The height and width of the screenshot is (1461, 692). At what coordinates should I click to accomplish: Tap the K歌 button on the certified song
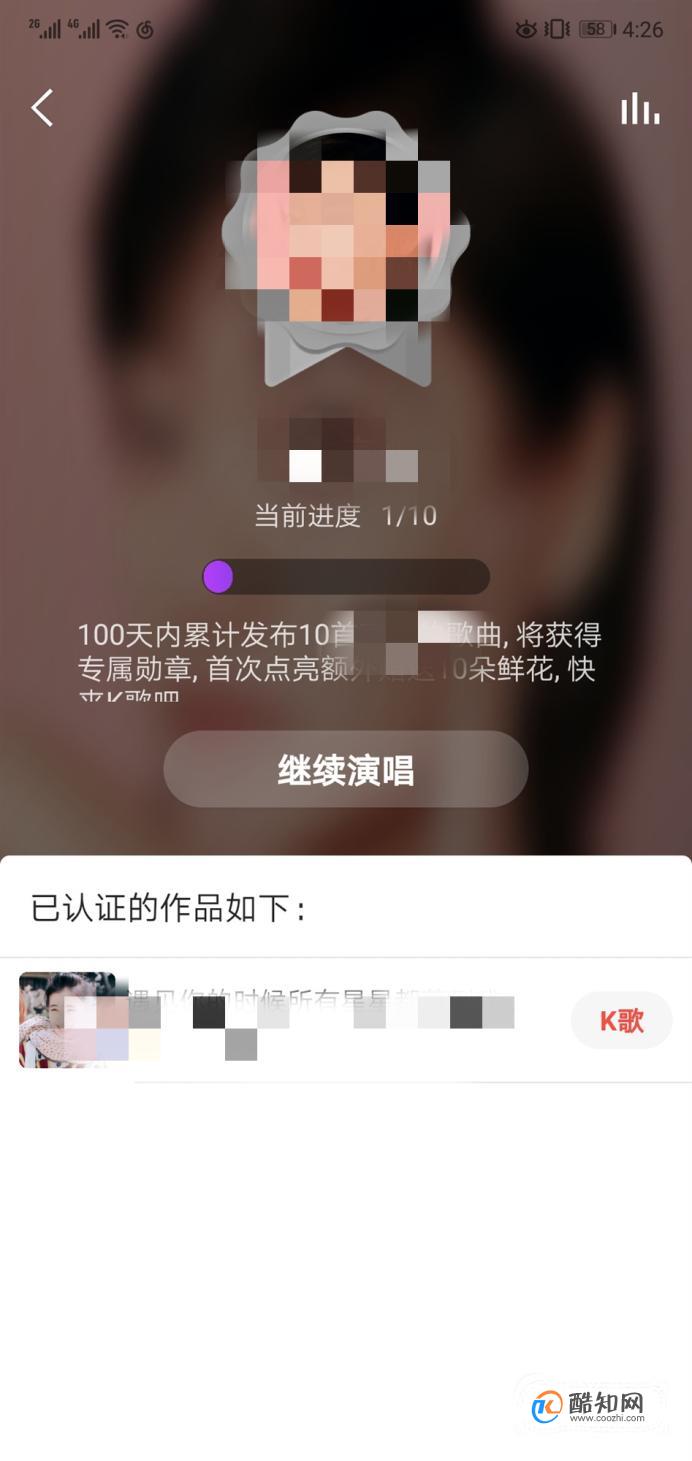click(x=621, y=1020)
